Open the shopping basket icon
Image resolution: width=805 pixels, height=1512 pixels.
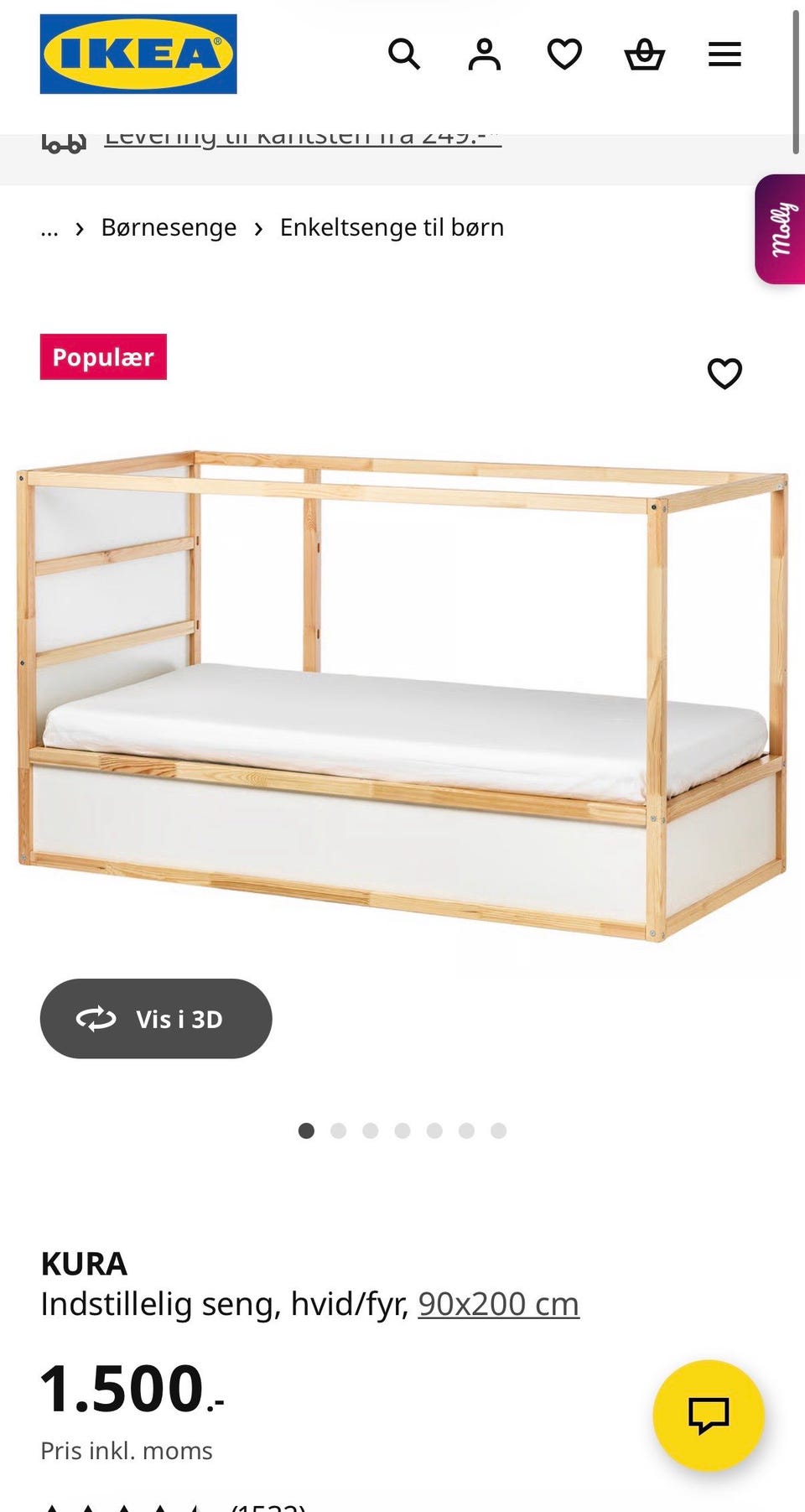(644, 54)
